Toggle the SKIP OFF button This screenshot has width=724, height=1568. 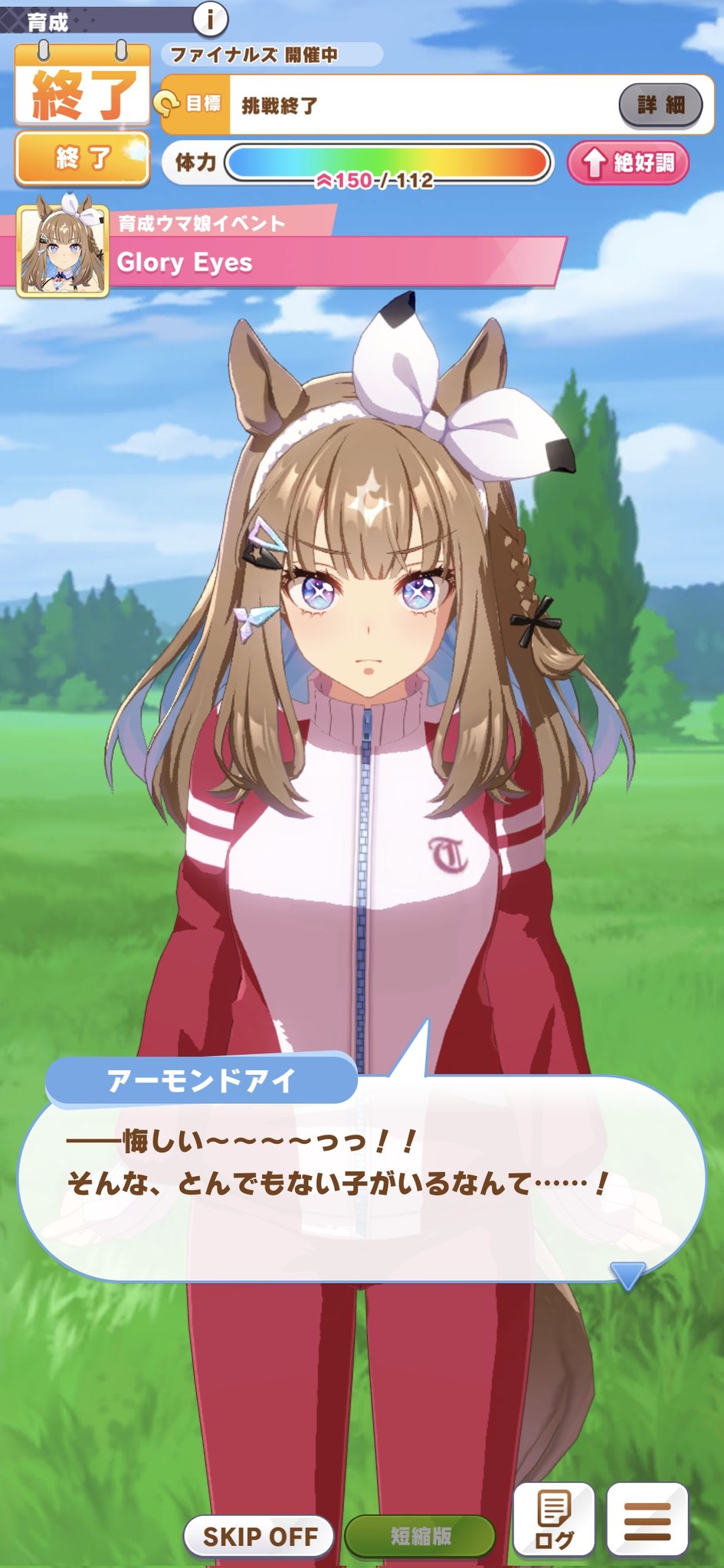click(259, 1535)
